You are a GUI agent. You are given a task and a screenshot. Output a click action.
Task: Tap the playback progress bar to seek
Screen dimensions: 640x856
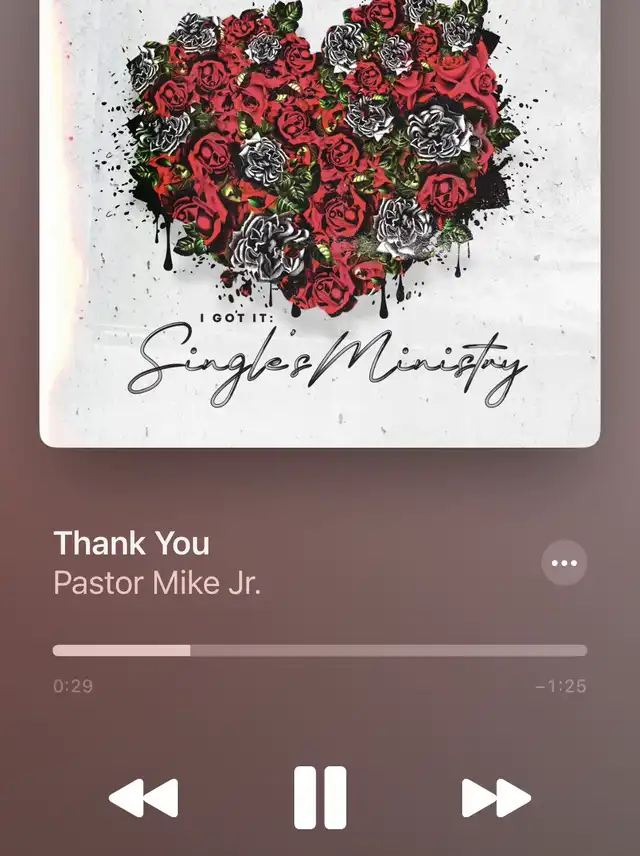[320, 650]
